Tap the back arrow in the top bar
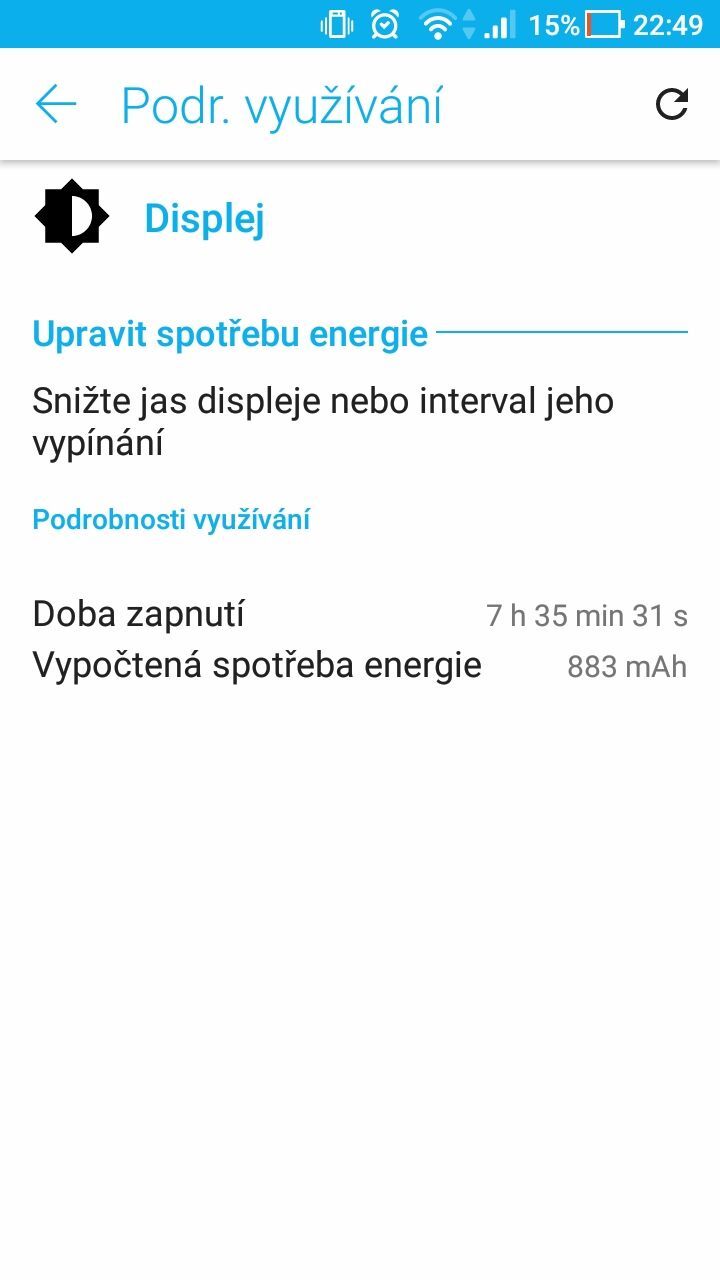The image size is (720, 1280). 55,104
